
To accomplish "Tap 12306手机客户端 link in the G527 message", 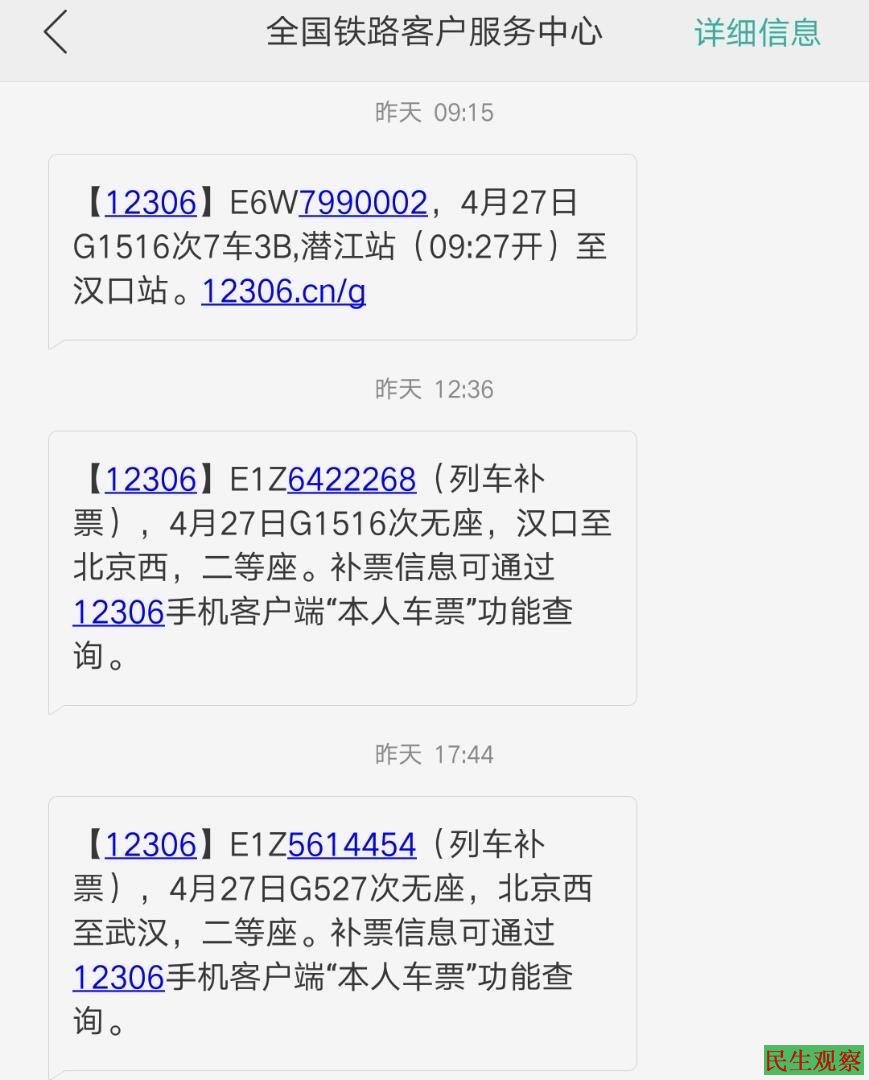I will pyautogui.click(x=118, y=977).
